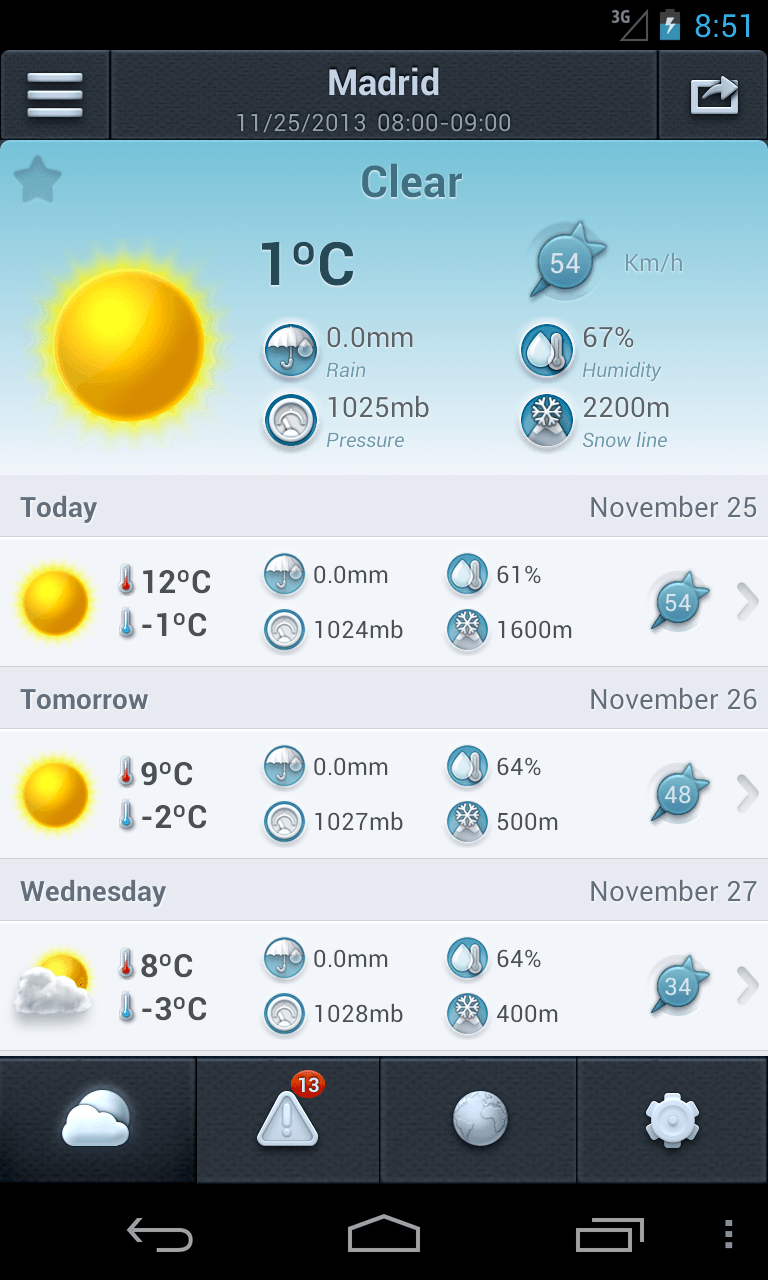Open the alerts tab with 13 warnings

(288, 1120)
